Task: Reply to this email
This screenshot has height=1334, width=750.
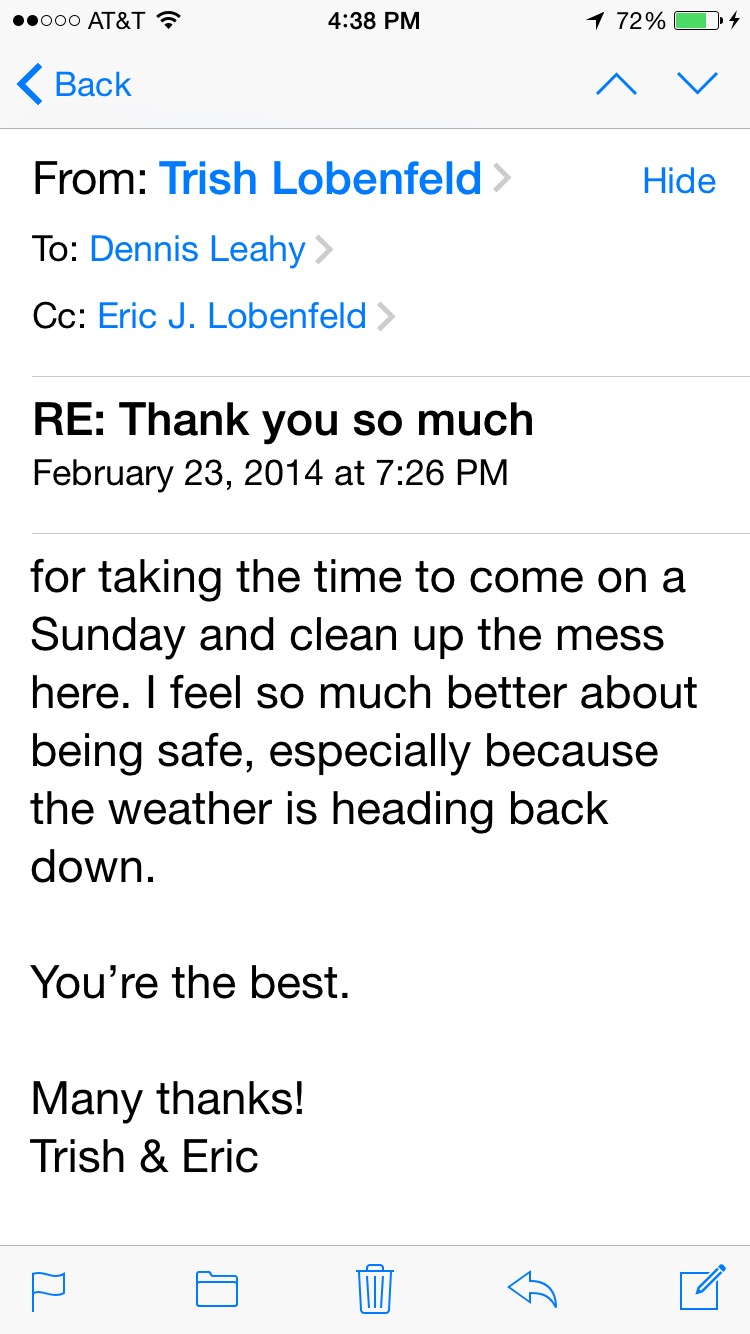Action: pos(532,1290)
